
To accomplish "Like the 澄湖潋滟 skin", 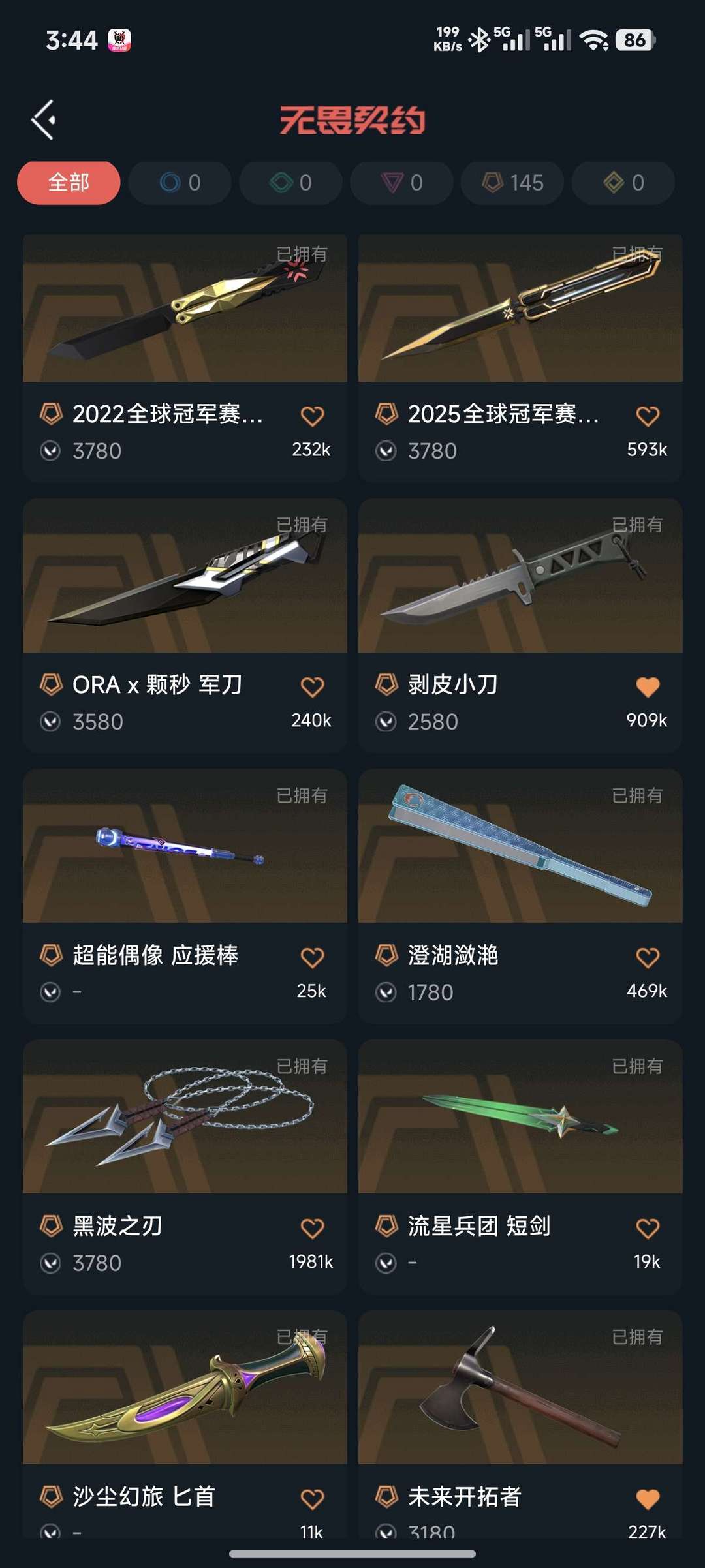I will point(648,957).
